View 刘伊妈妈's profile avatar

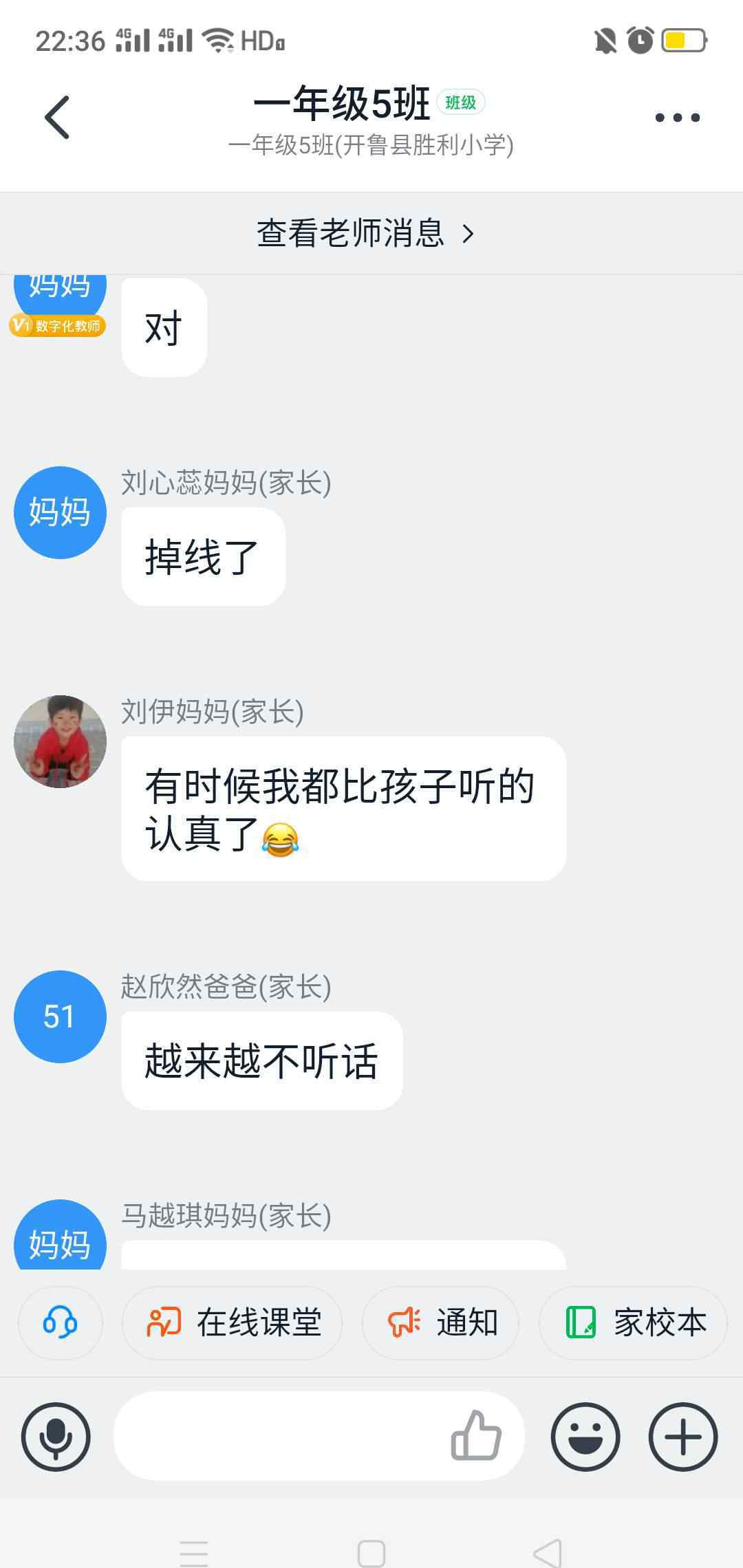pos(61,741)
